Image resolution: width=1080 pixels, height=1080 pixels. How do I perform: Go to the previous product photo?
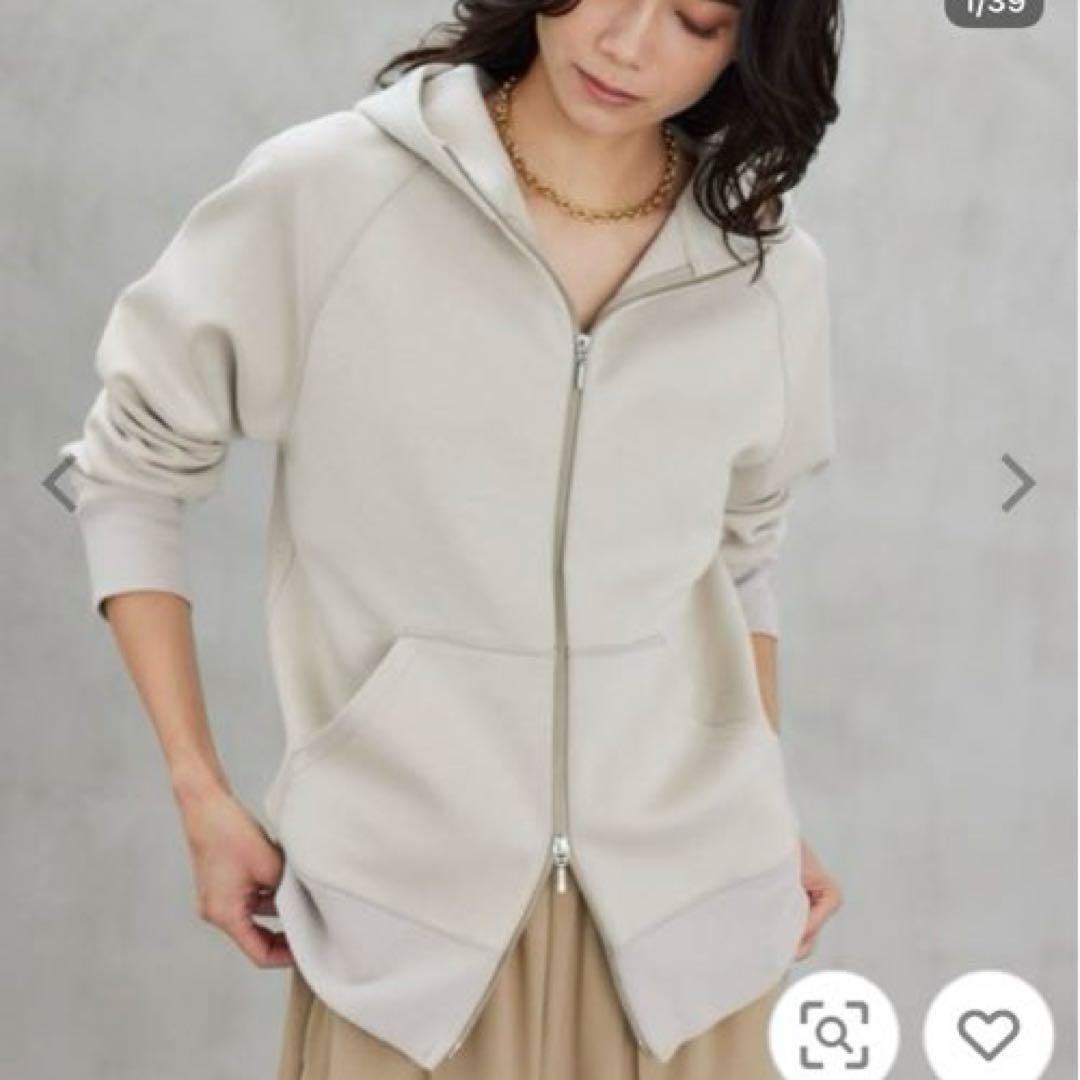coord(60,483)
